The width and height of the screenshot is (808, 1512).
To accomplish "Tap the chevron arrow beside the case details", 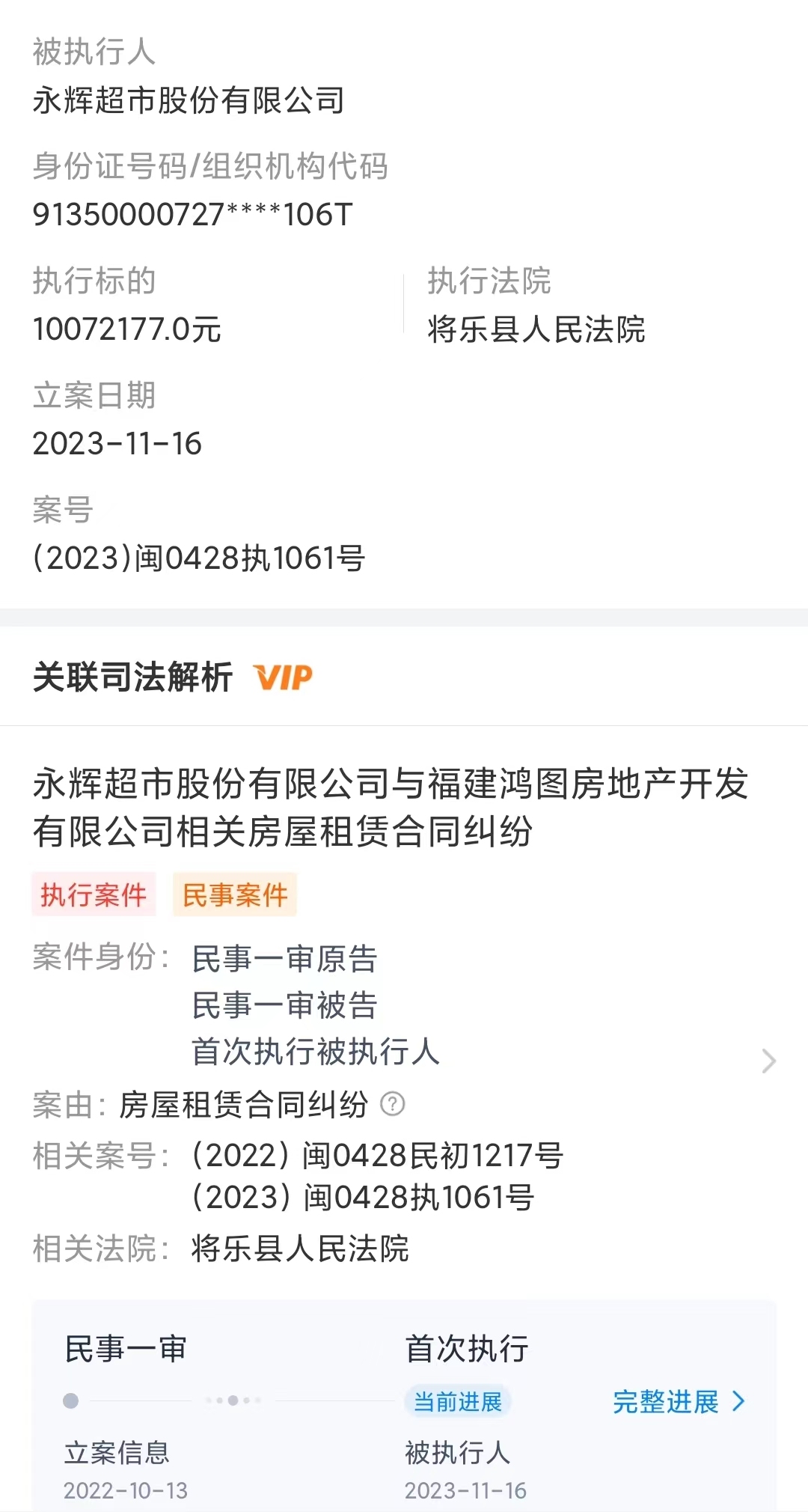I will point(768,1061).
